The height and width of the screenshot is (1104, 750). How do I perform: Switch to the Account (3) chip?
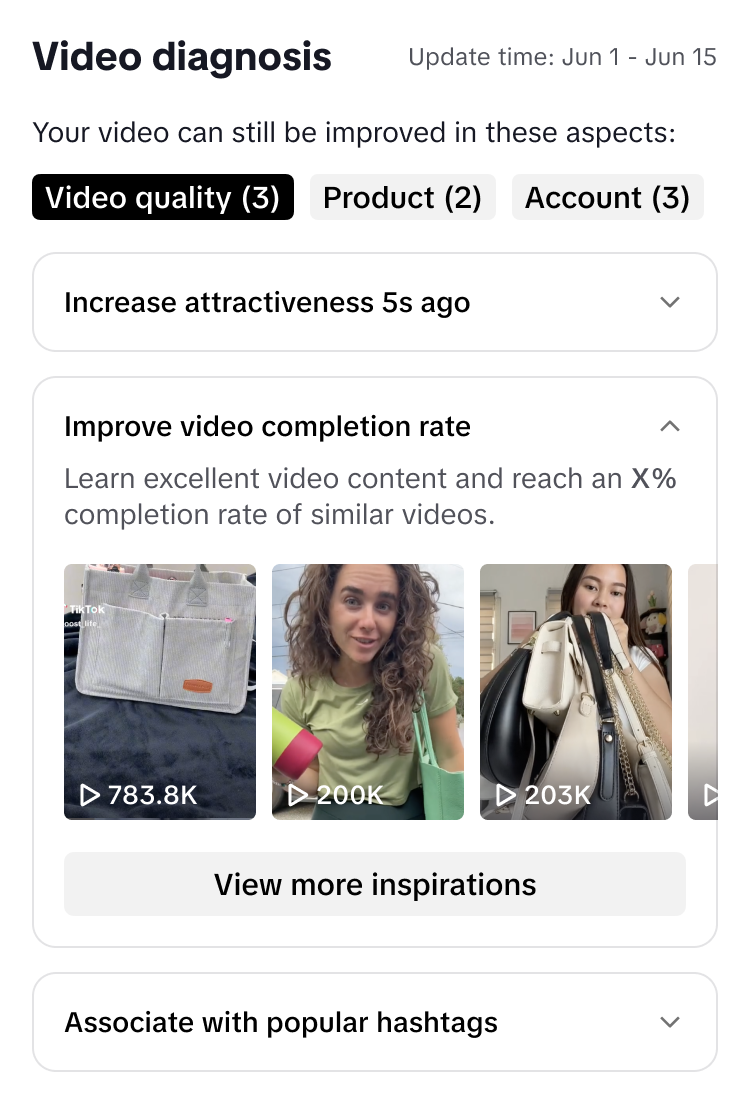point(607,197)
